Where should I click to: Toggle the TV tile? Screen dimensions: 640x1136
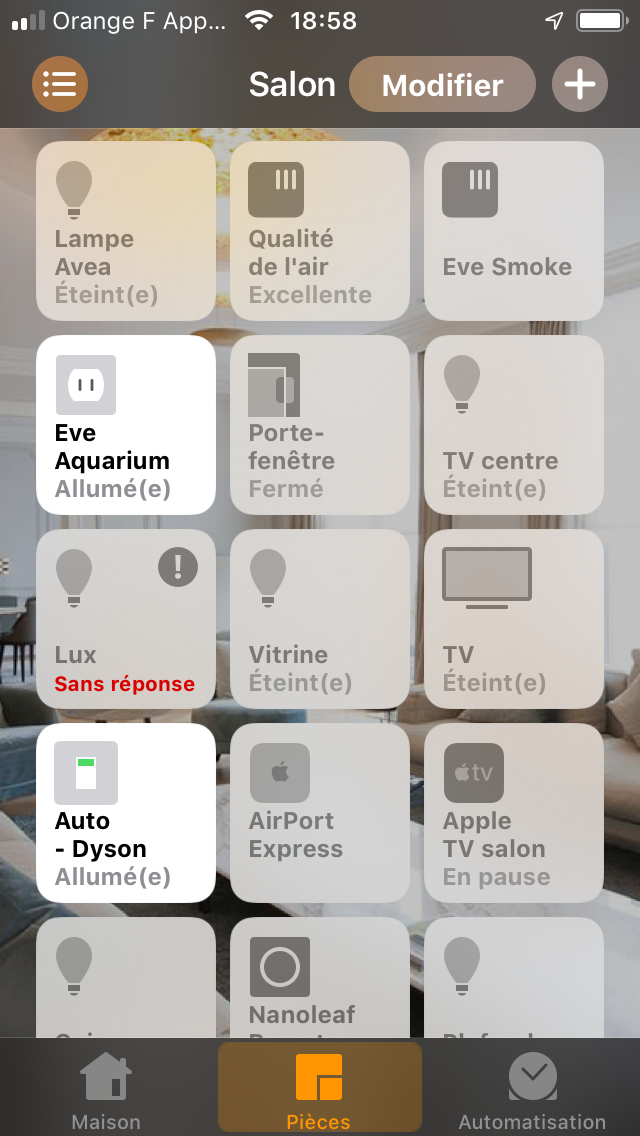point(514,619)
